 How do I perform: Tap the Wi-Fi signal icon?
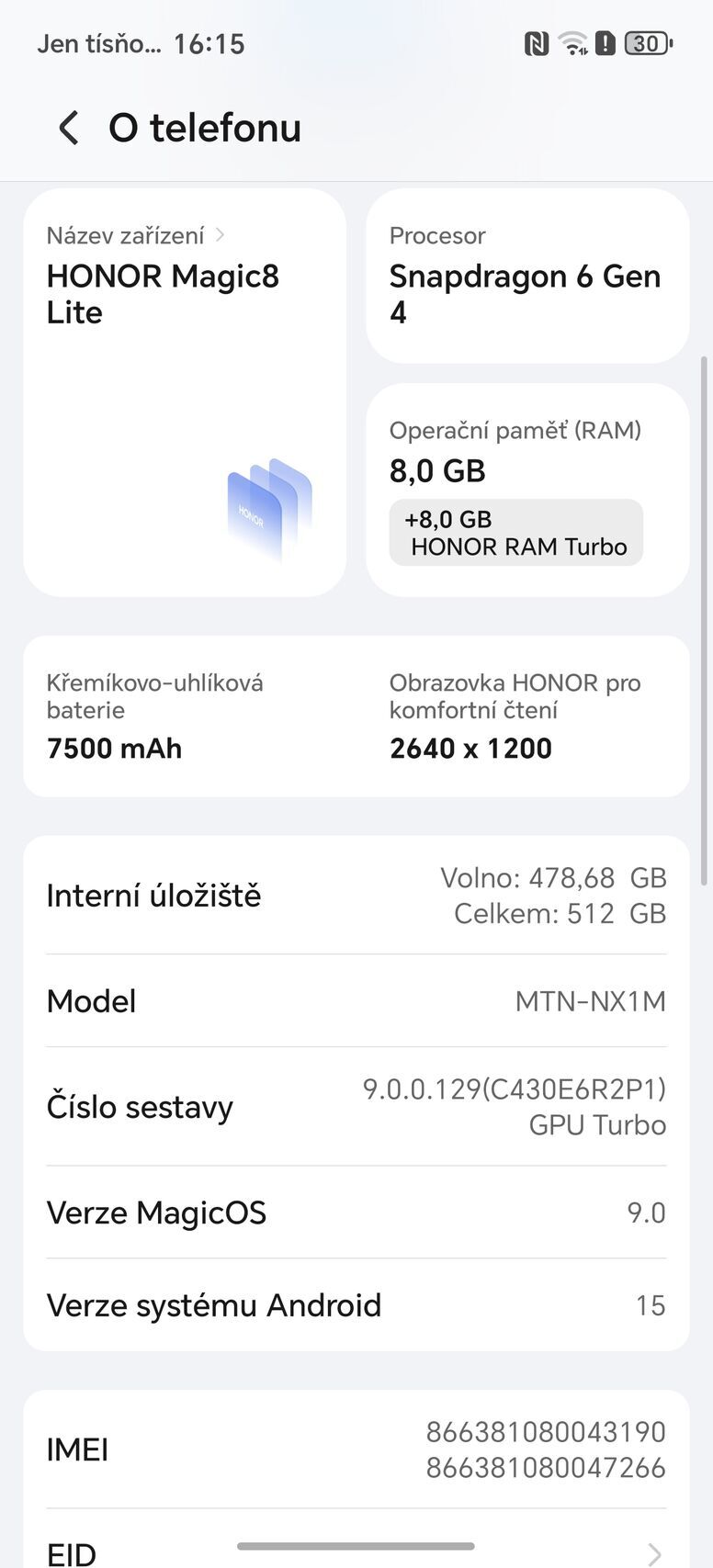coord(575,43)
